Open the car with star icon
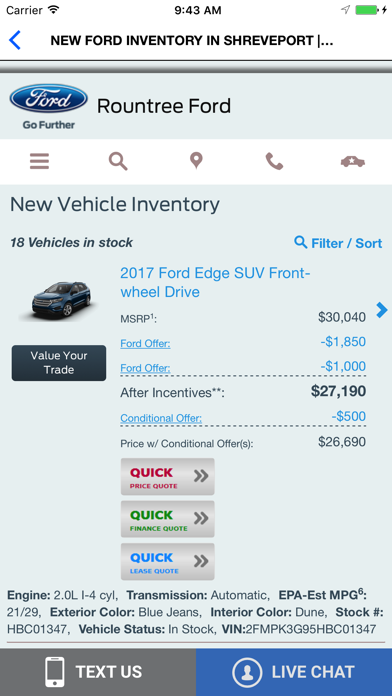Image resolution: width=392 pixels, height=696 pixels. coord(353,162)
